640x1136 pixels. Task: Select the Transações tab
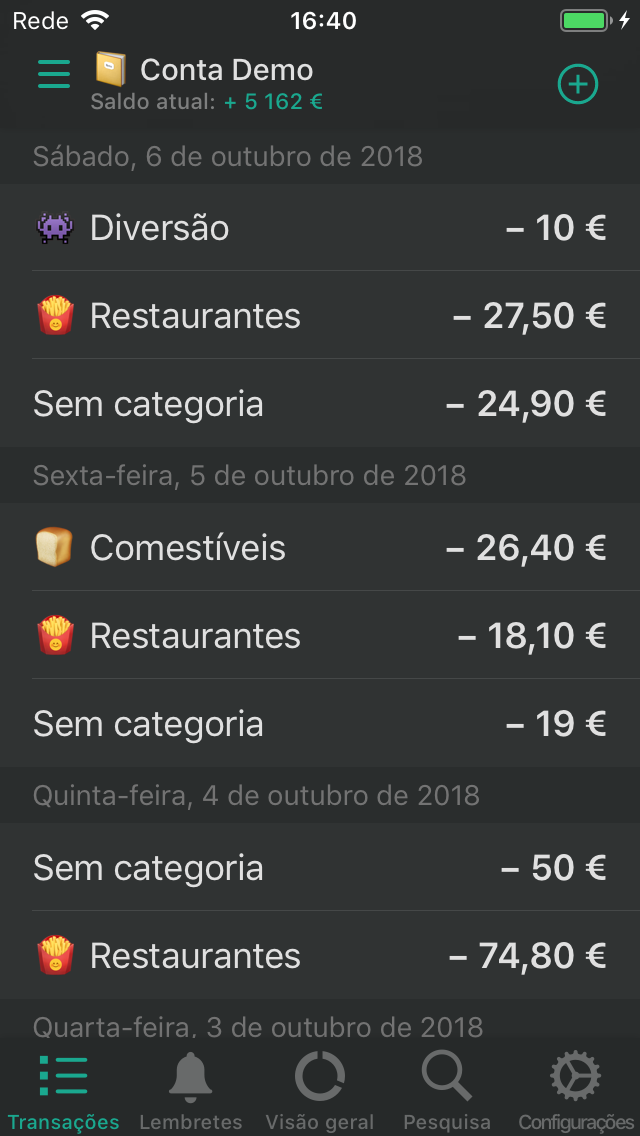click(63, 1092)
